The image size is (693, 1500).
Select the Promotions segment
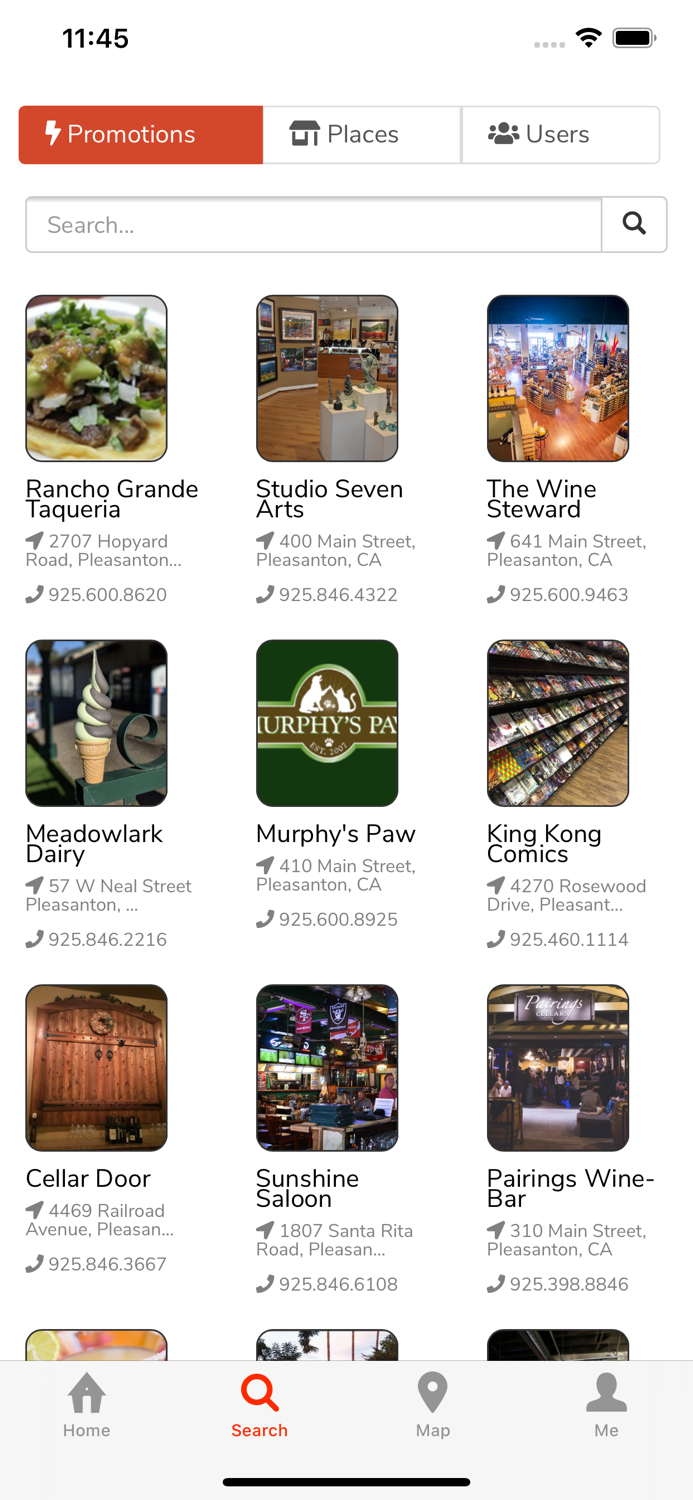(141, 135)
